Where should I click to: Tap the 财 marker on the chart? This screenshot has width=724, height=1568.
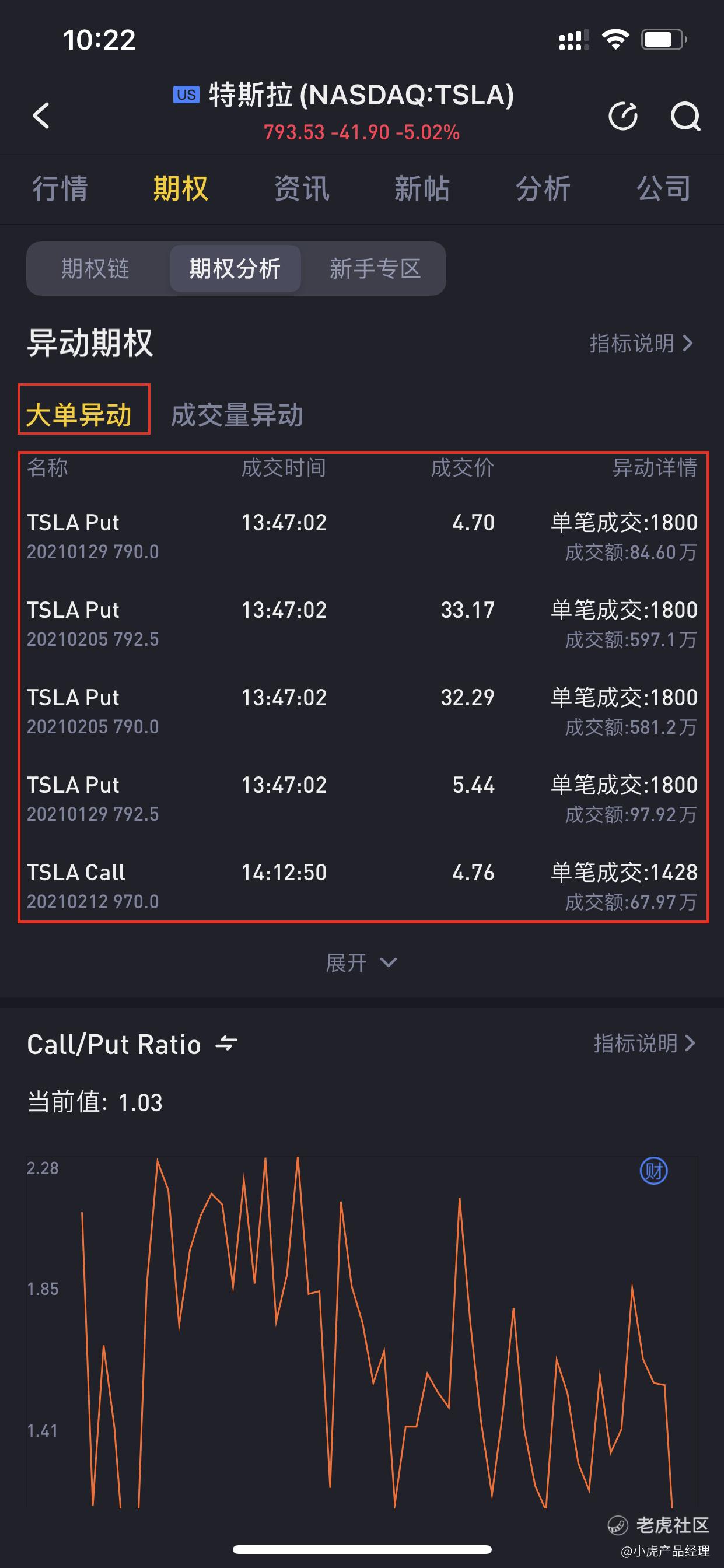pyautogui.click(x=654, y=1171)
